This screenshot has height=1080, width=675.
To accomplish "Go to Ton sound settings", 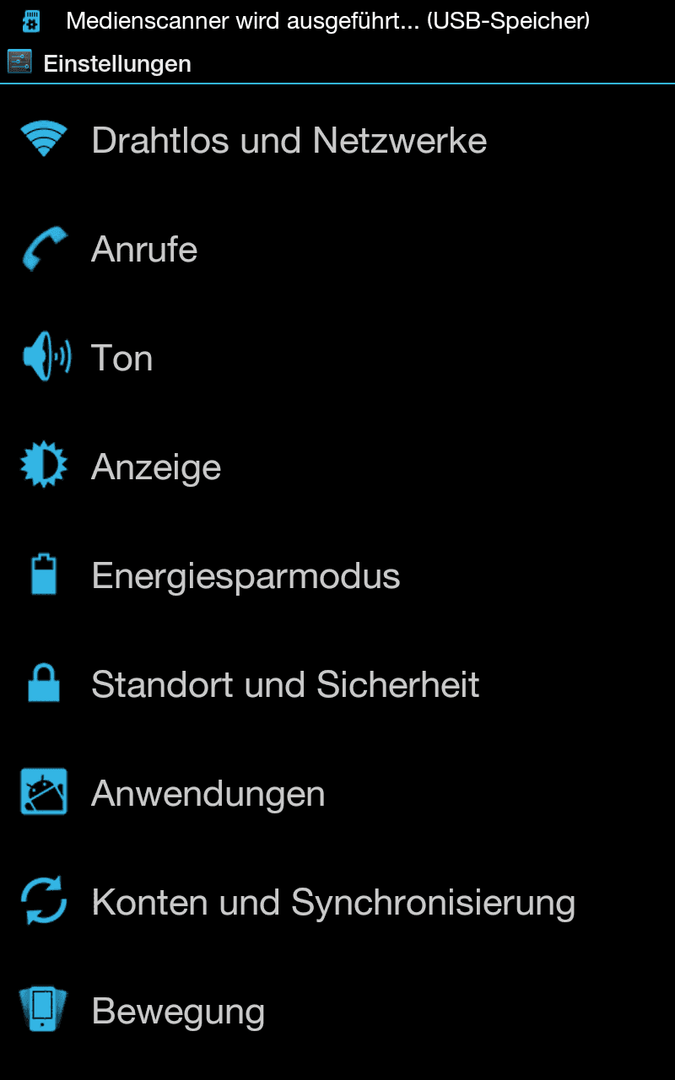I will [x=338, y=357].
